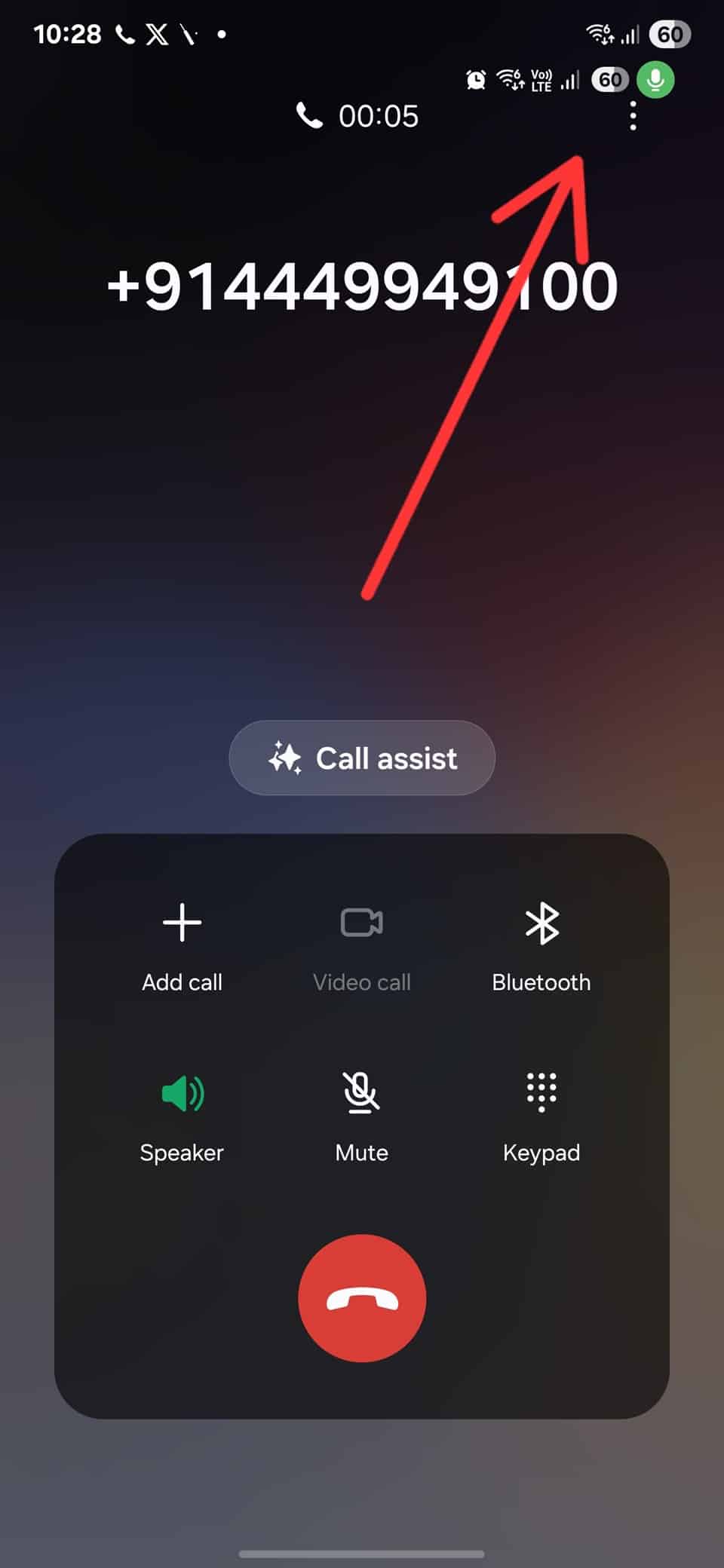Switch audio to Bluetooth
This screenshot has height=1568, width=724.
point(541,948)
